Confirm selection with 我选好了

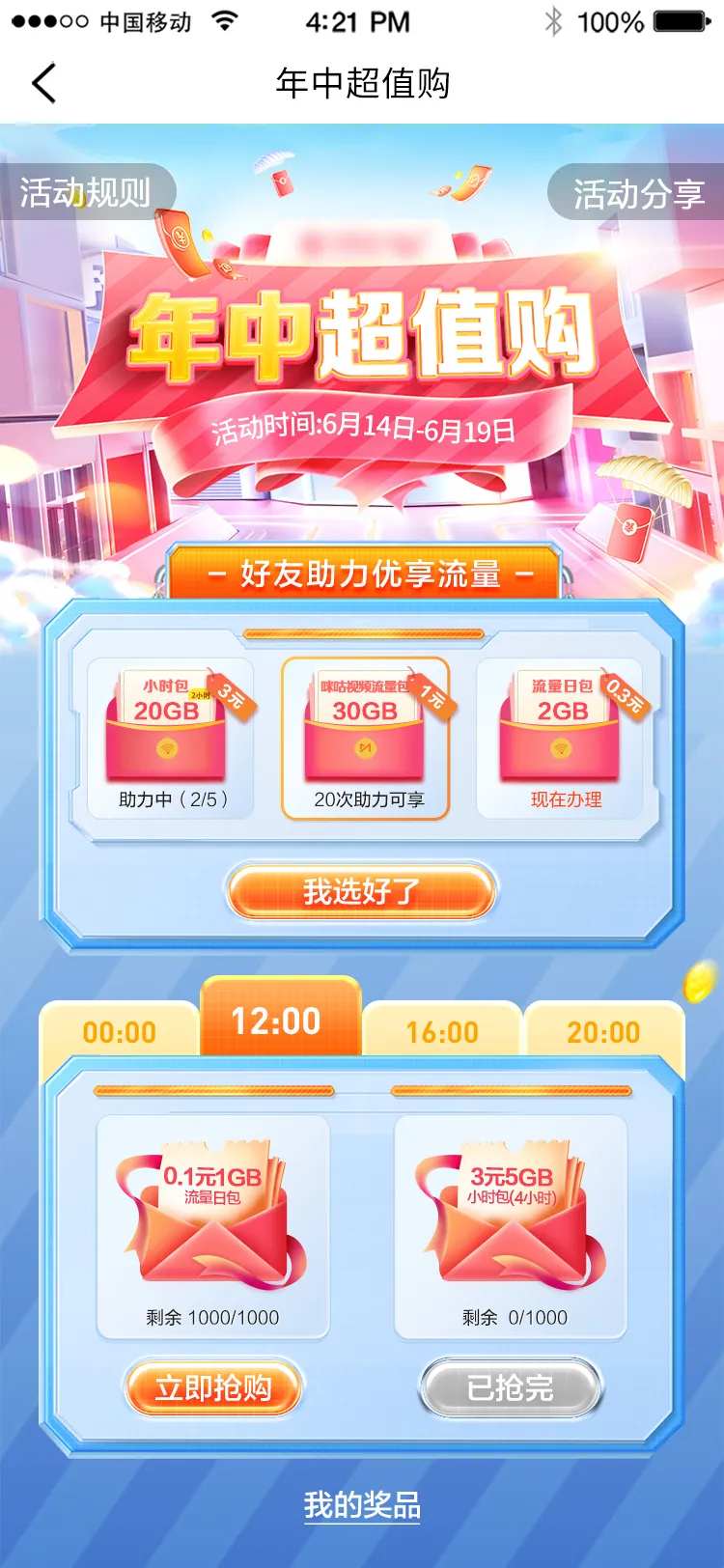click(x=362, y=890)
